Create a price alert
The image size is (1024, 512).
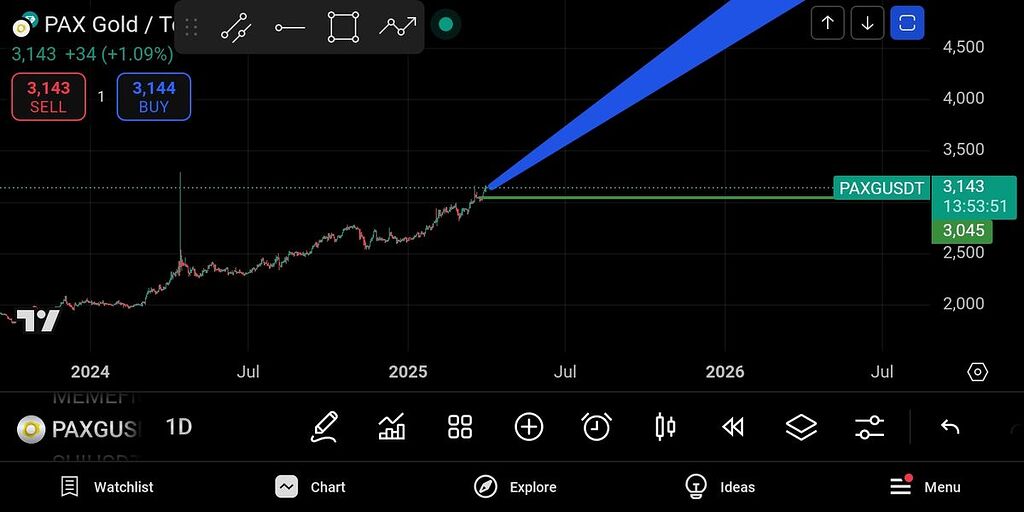pyautogui.click(x=597, y=428)
